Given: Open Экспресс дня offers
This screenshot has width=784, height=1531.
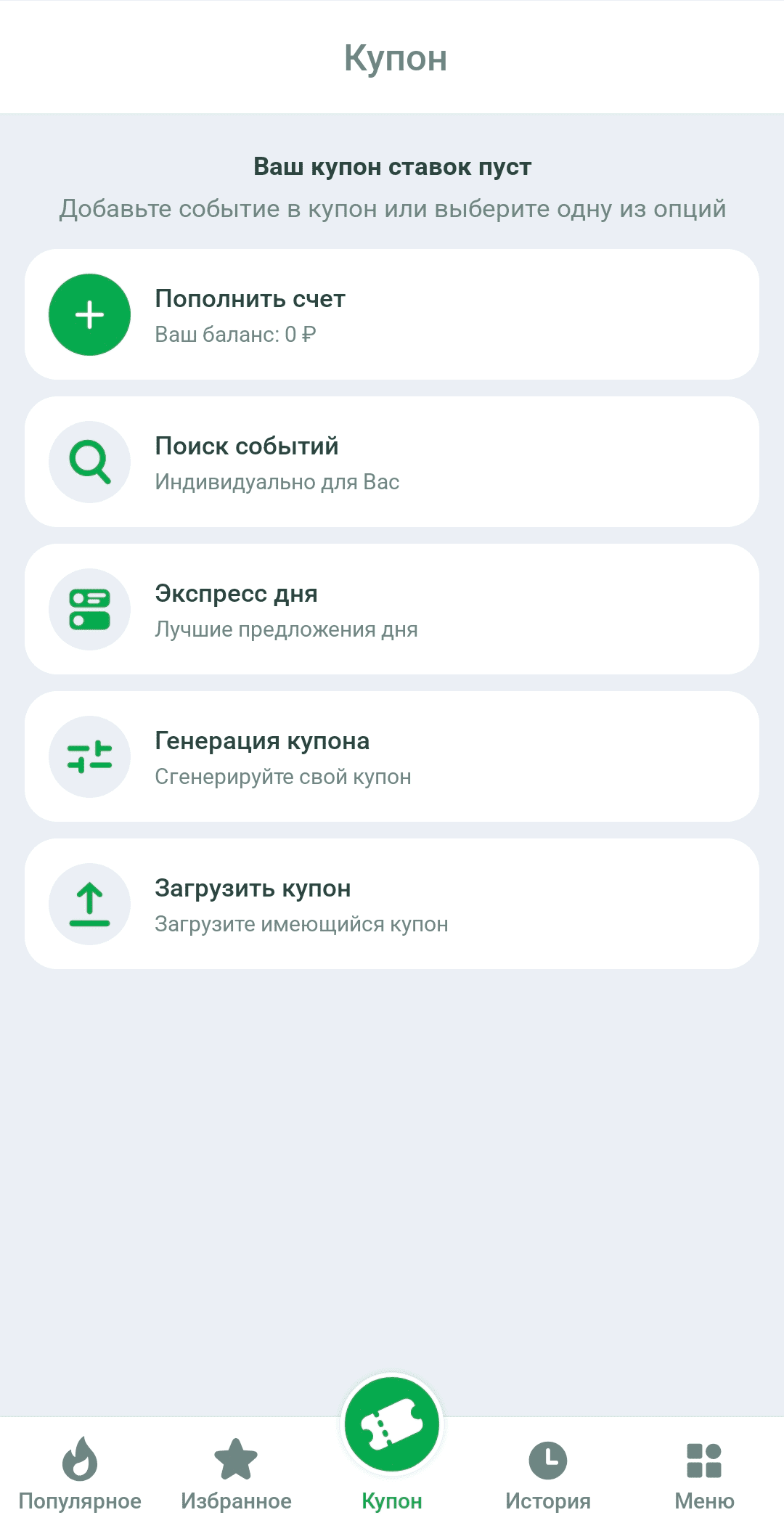Looking at the screenshot, I should point(392,609).
